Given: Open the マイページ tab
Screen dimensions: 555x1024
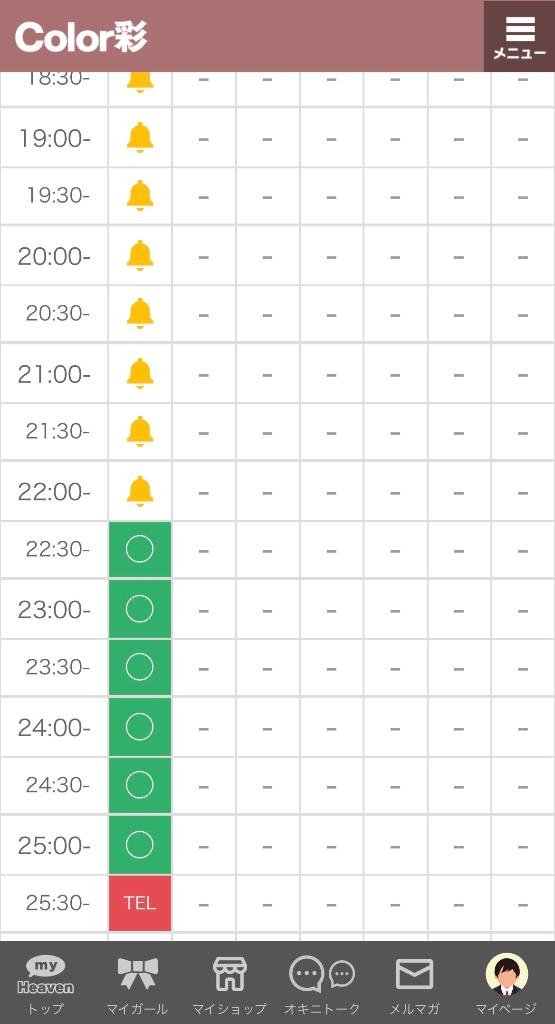Looking at the screenshot, I should tap(506, 983).
